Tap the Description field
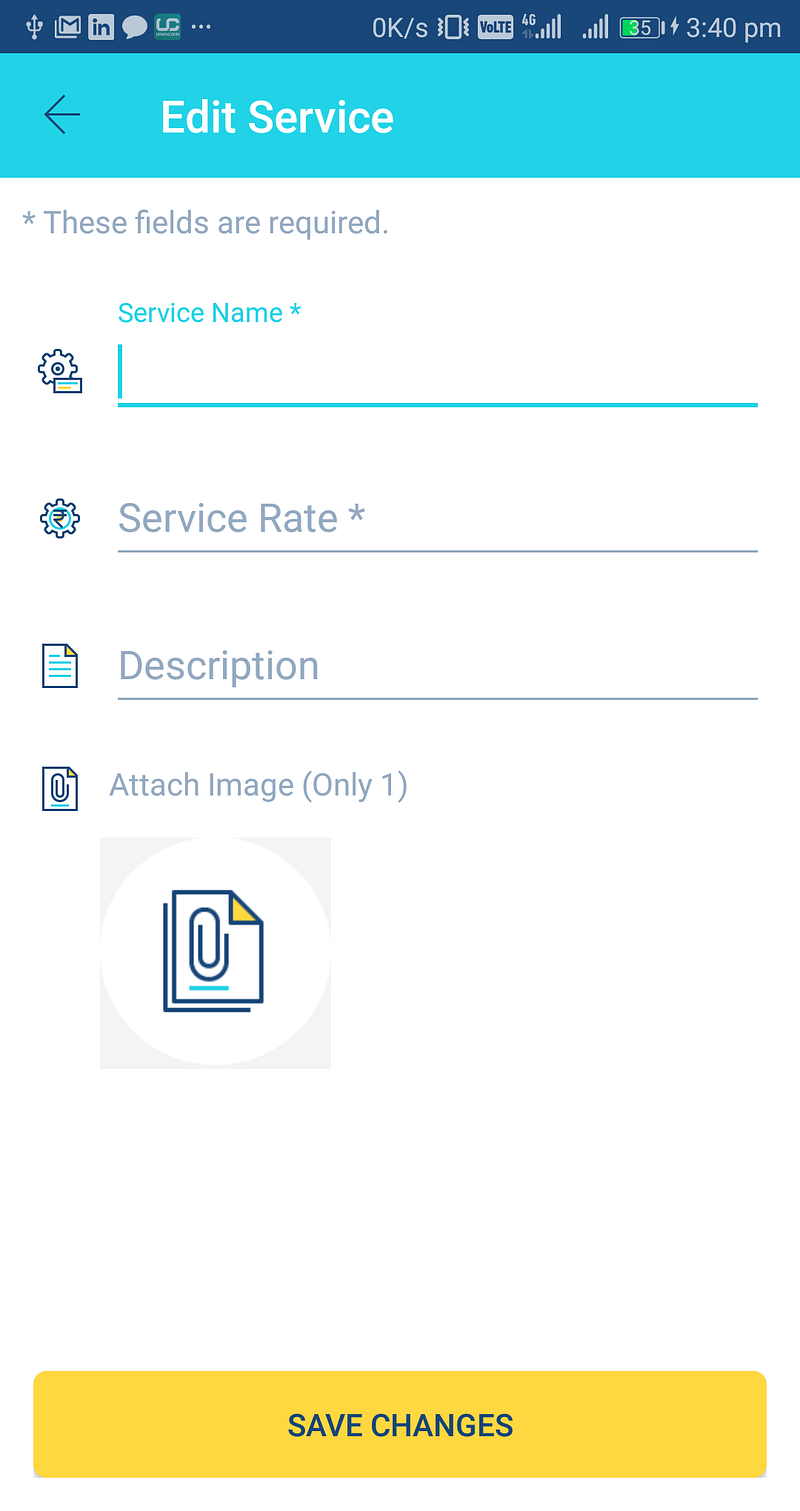Image resolution: width=800 pixels, height=1511 pixels. coord(437,666)
